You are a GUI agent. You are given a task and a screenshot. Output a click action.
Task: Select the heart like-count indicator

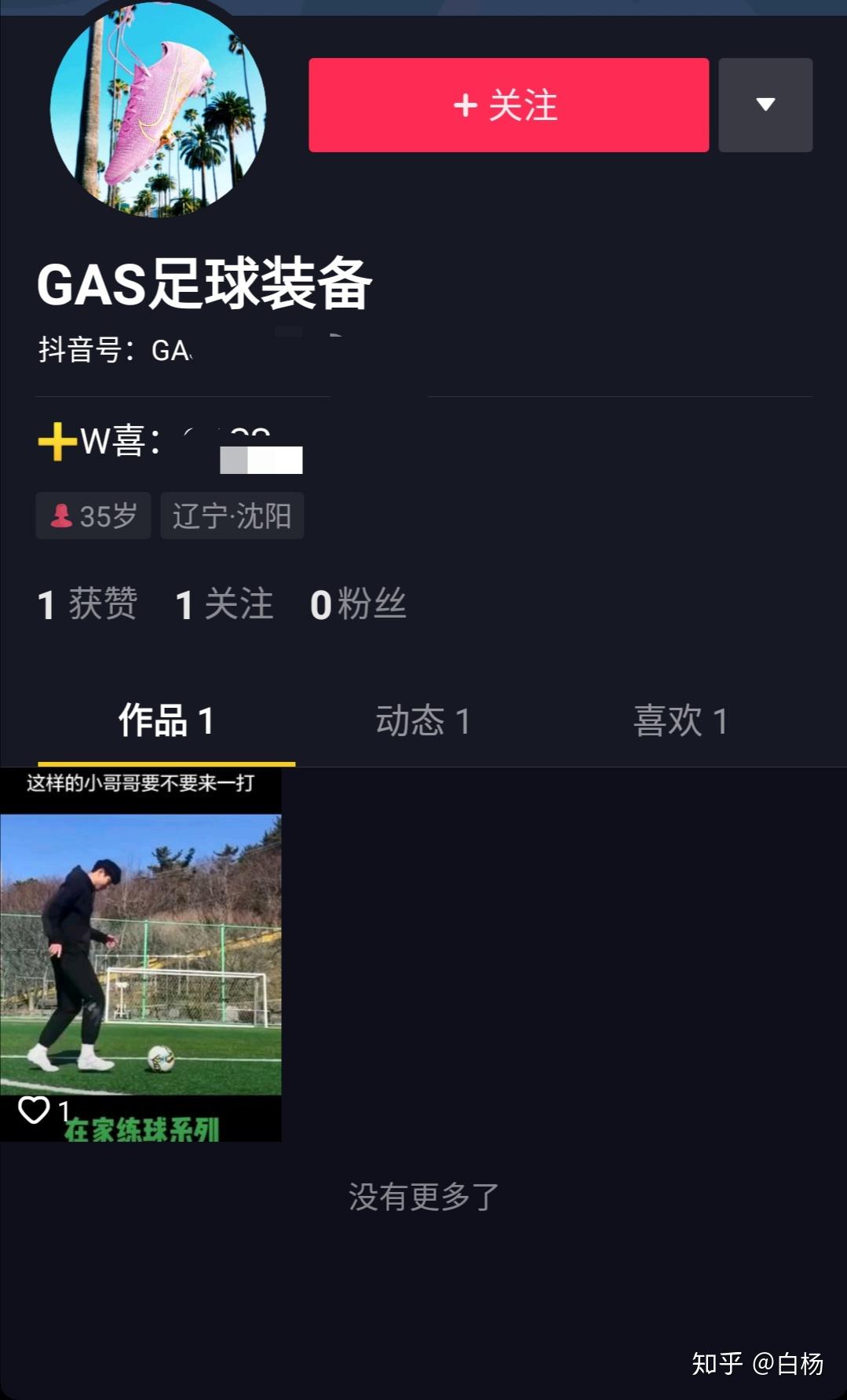[46, 1109]
